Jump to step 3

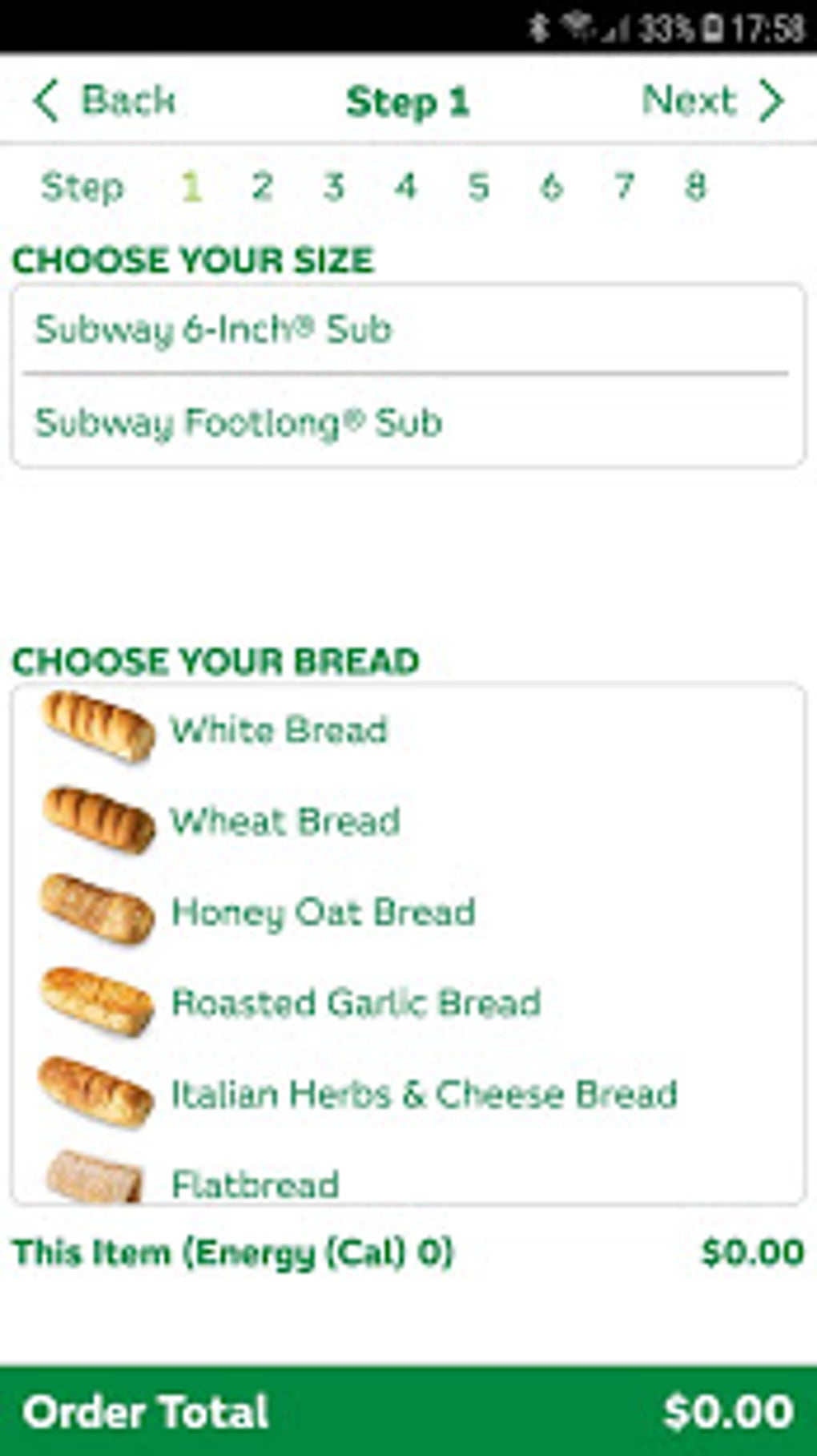(334, 187)
